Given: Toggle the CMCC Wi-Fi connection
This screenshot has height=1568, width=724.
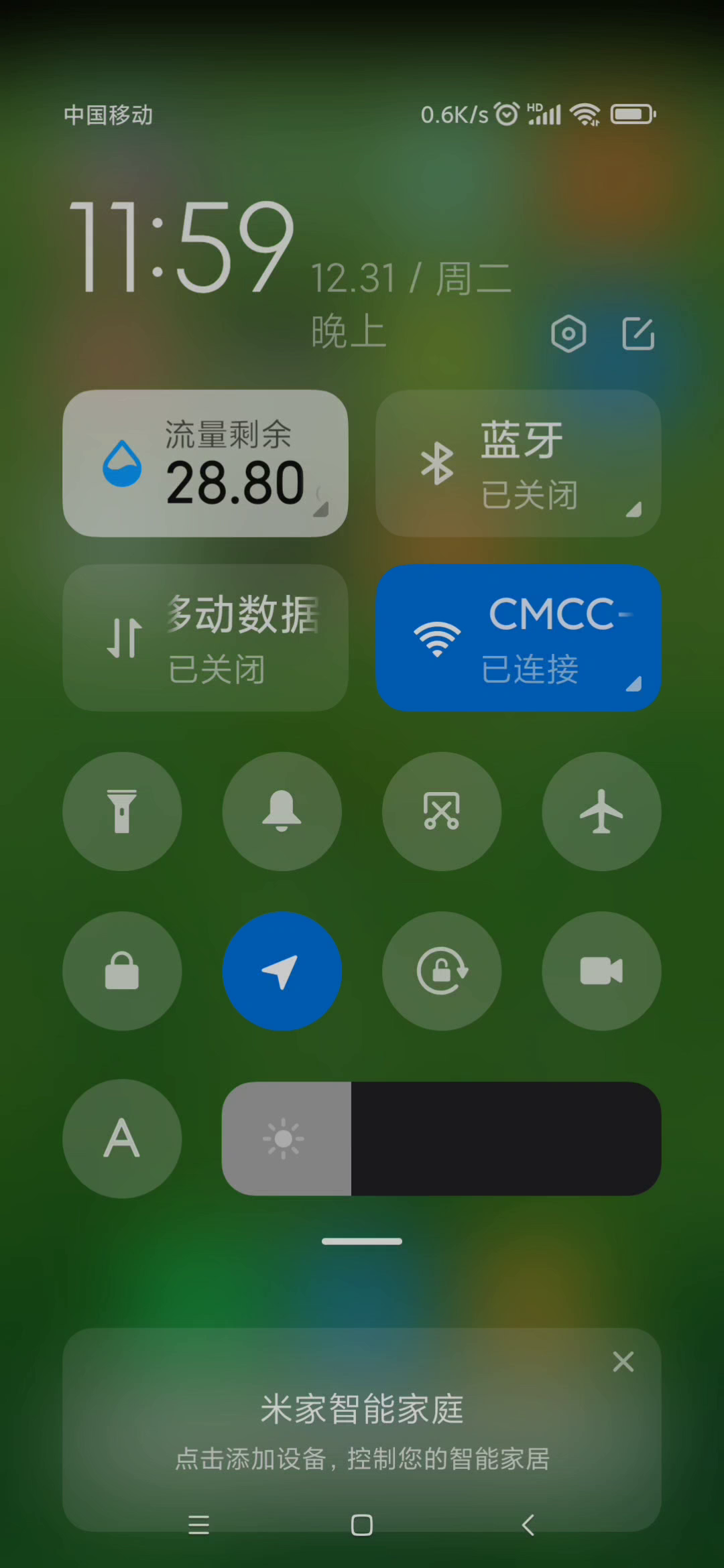Looking at the screenshot, I should [x=518, y=638].
